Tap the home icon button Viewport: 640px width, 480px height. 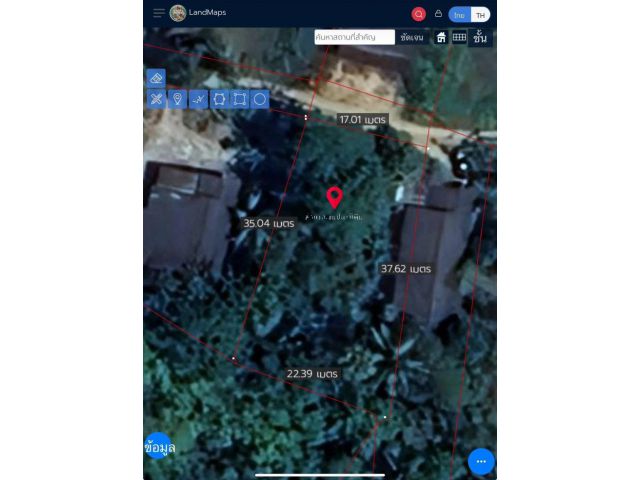[x=441, y=37]
